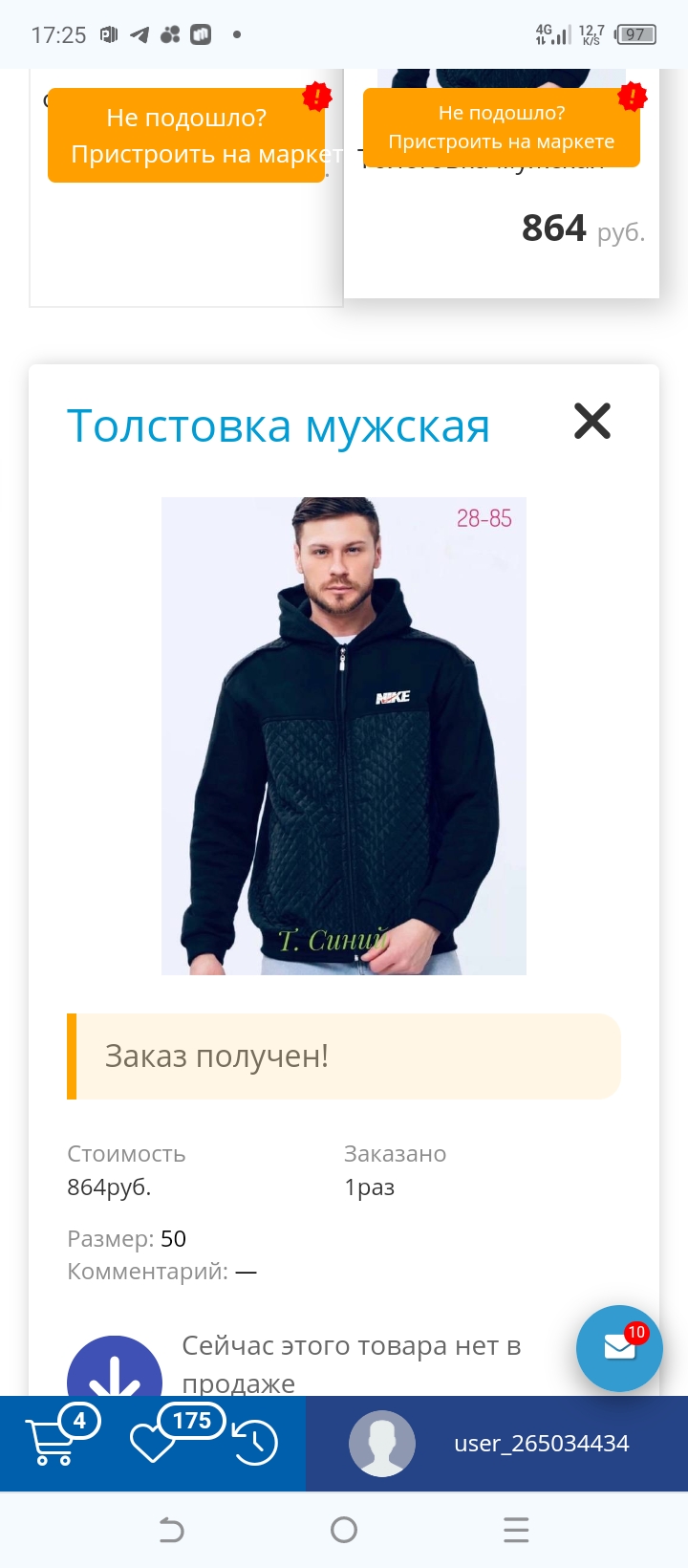The image size is (688, 1568).
Task: Tap the blue down-arrow circle icon
Action: pos(115,1369)
